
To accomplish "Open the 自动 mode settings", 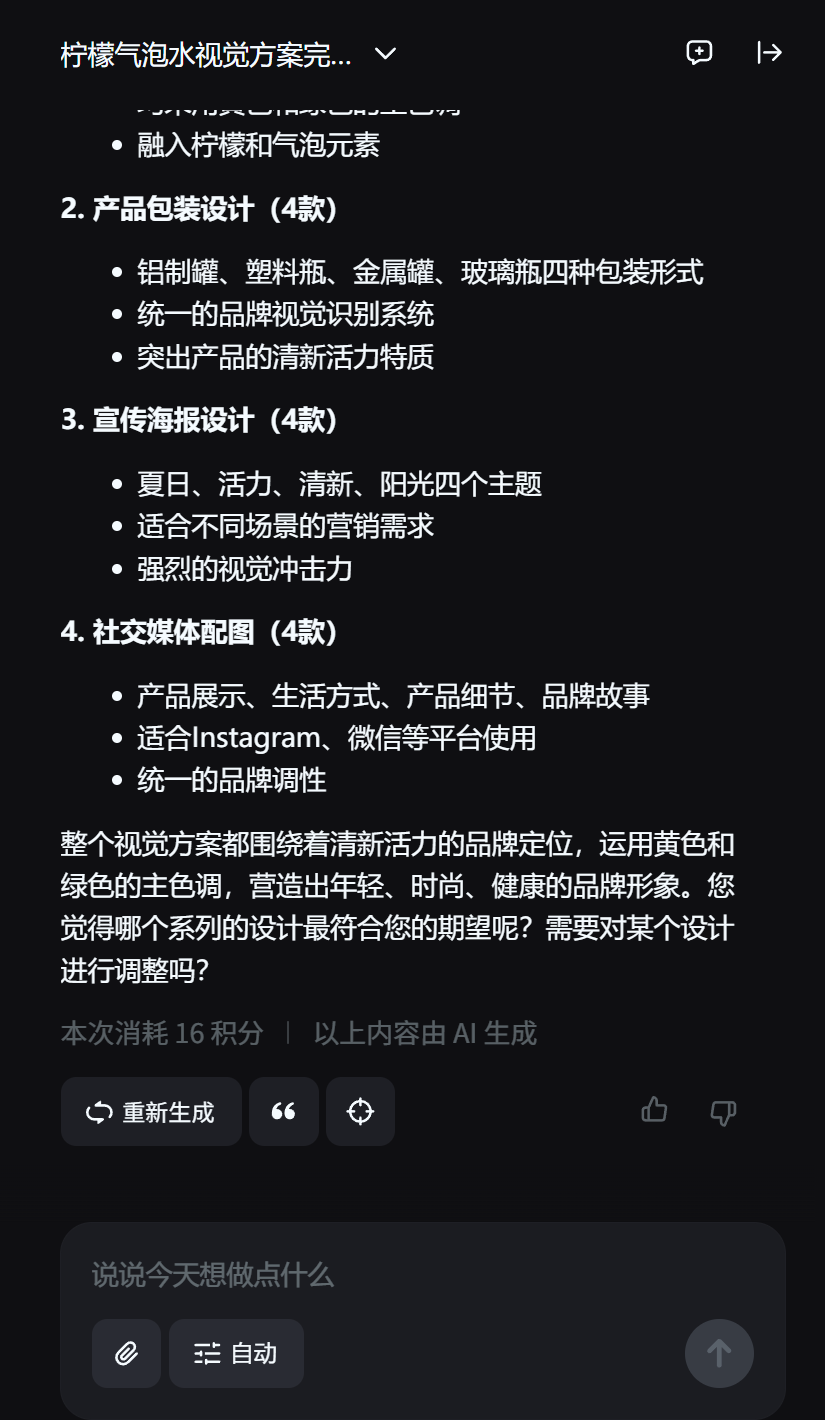I will [236, 1353].
